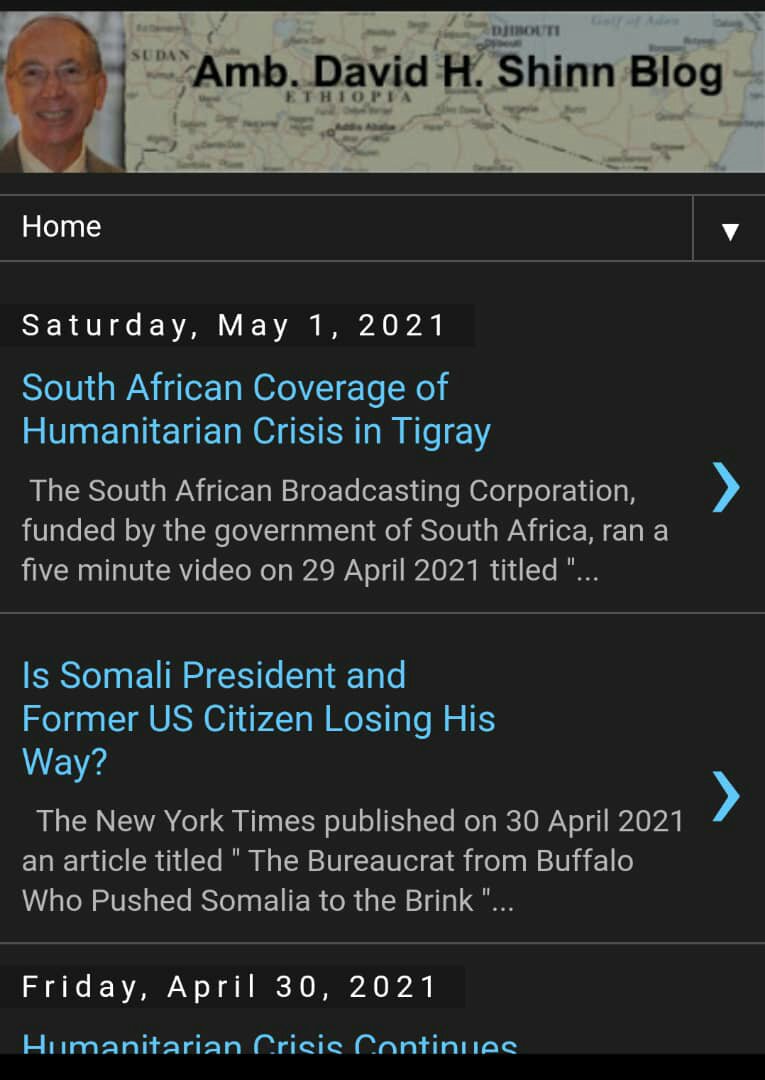Open the South African Coverage of Tigray post
Screen dimensions: 765x1080
[x=256, y=409]
